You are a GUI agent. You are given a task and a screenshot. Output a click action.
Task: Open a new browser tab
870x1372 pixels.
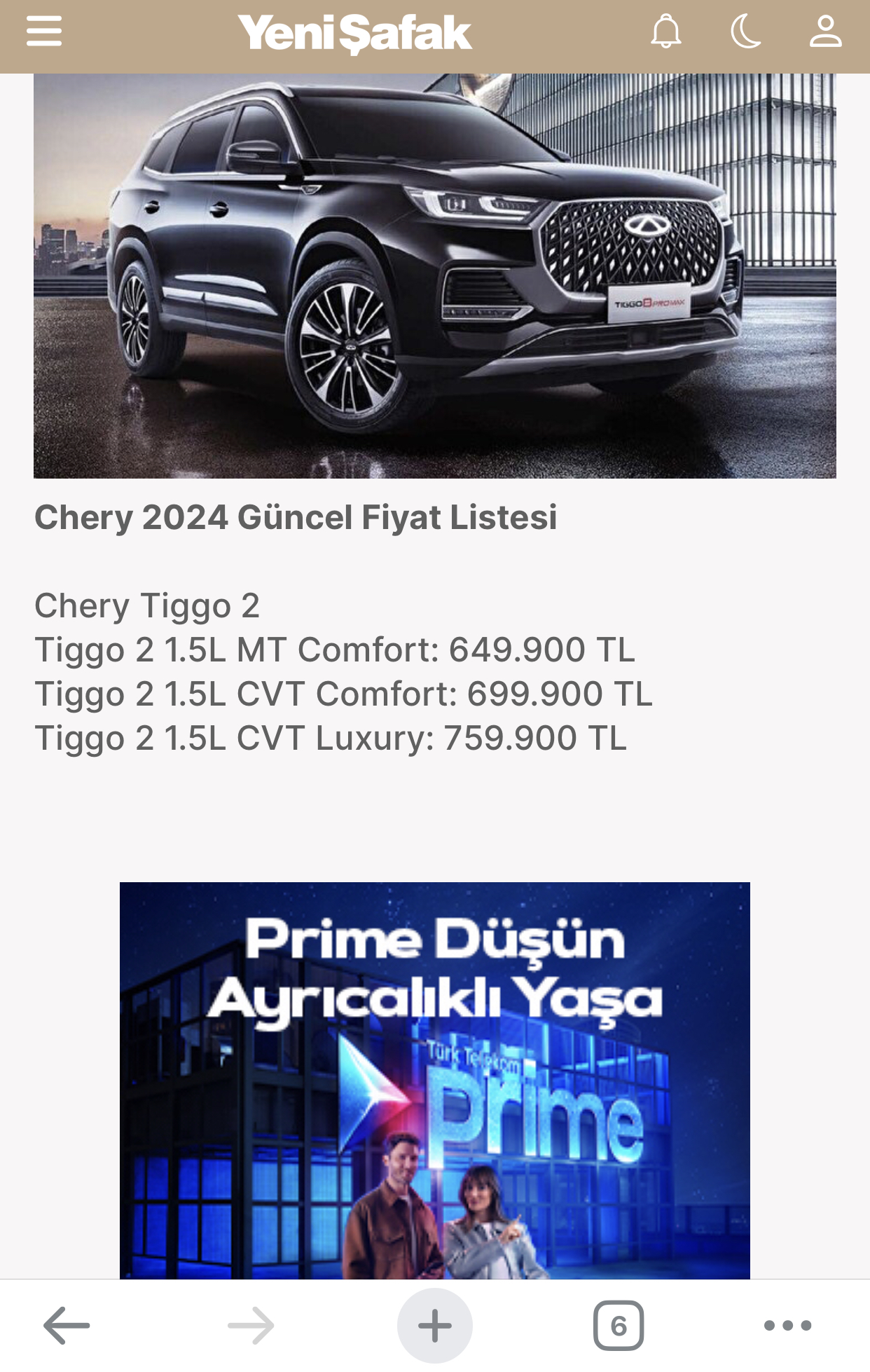[434, 1325]
